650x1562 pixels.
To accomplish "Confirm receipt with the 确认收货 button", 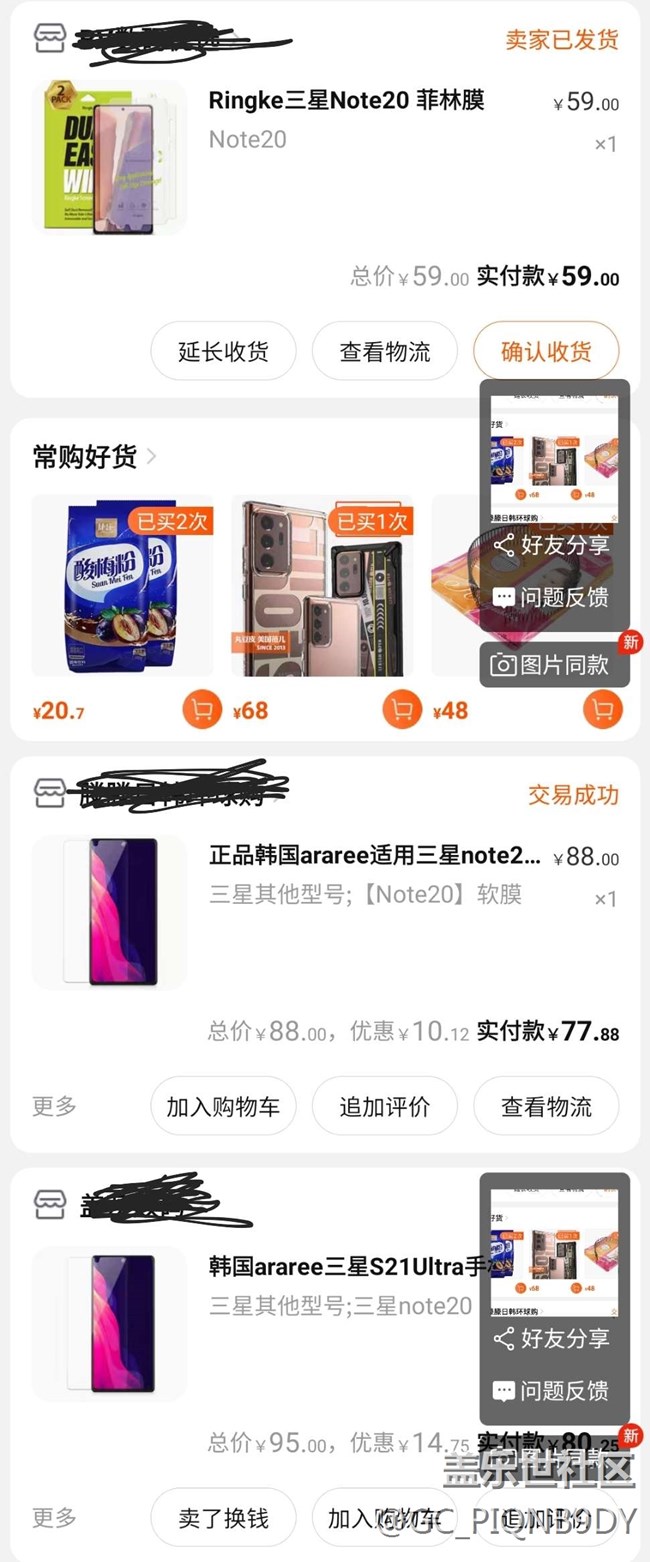I will point(546,351).
